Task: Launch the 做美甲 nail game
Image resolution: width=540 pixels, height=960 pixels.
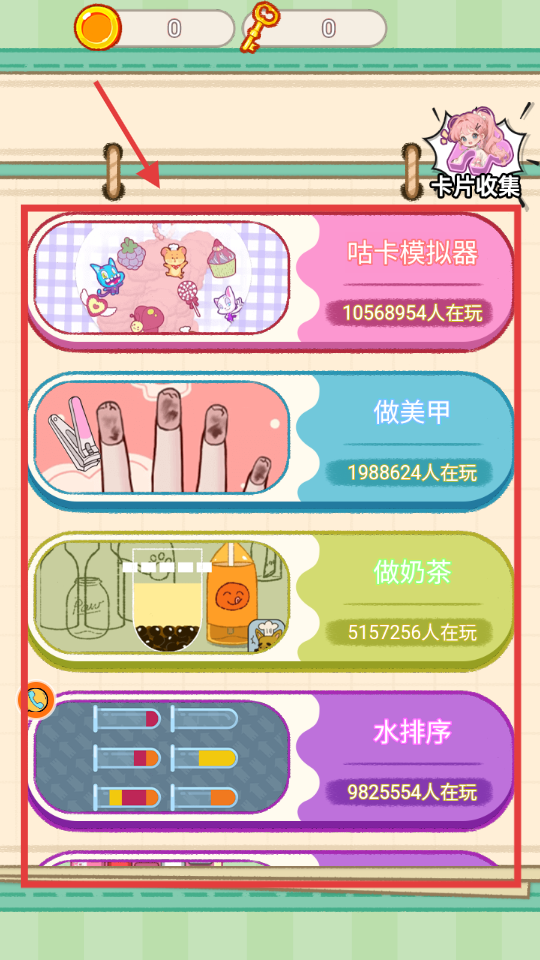Action: 271,441
